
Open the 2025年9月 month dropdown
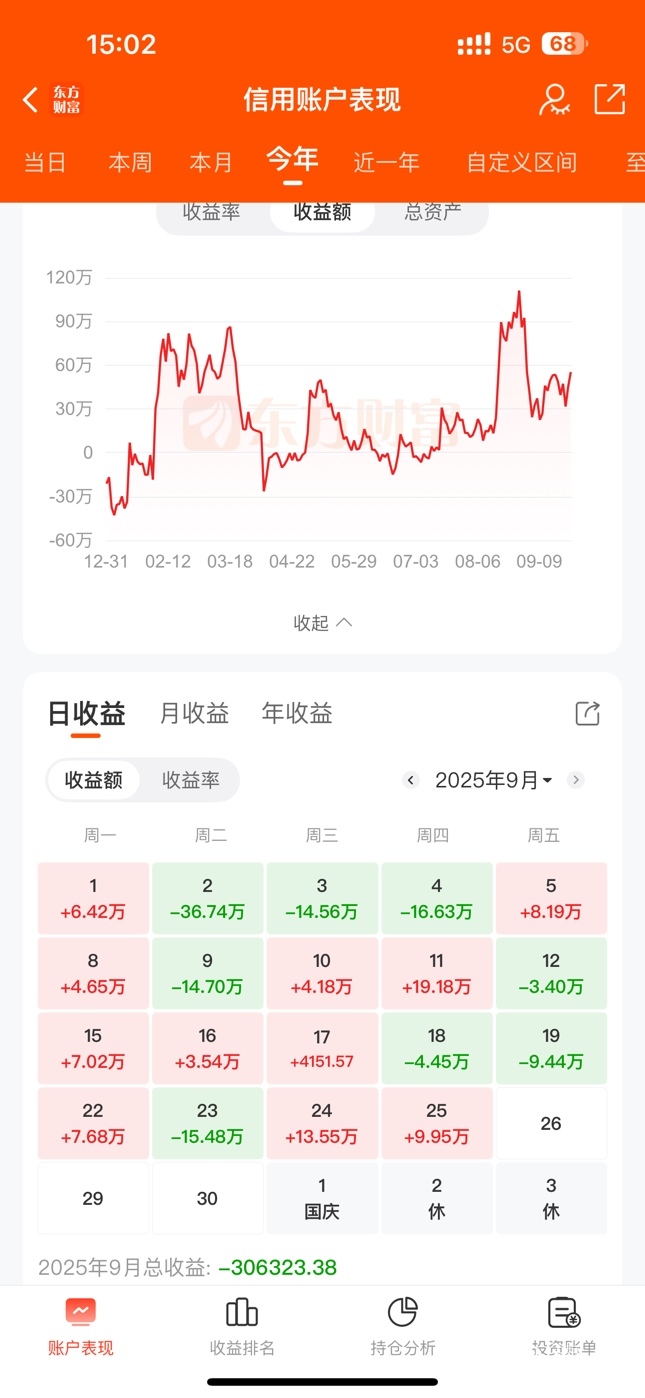493,780
